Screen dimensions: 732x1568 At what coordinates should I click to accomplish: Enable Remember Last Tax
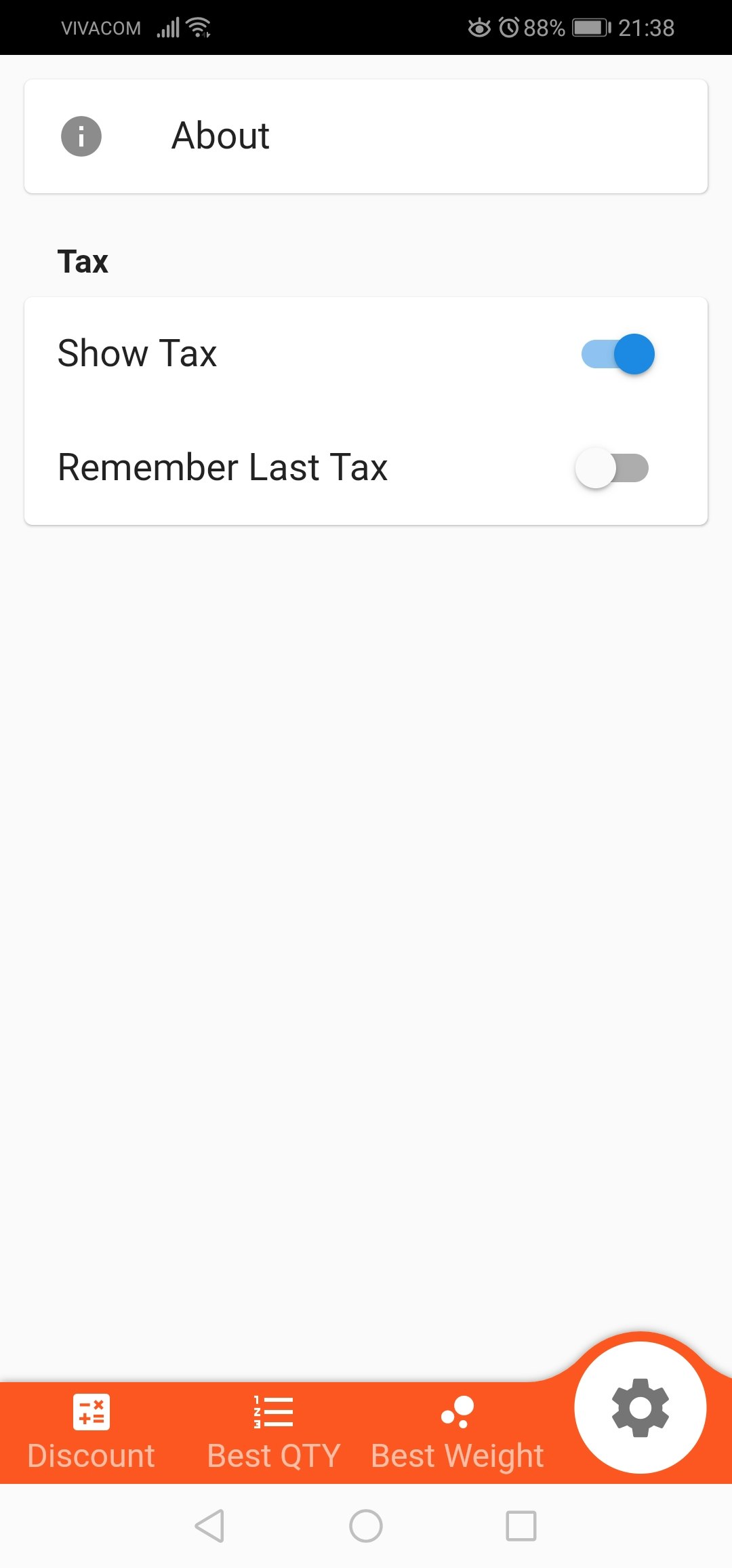(612, 467)
